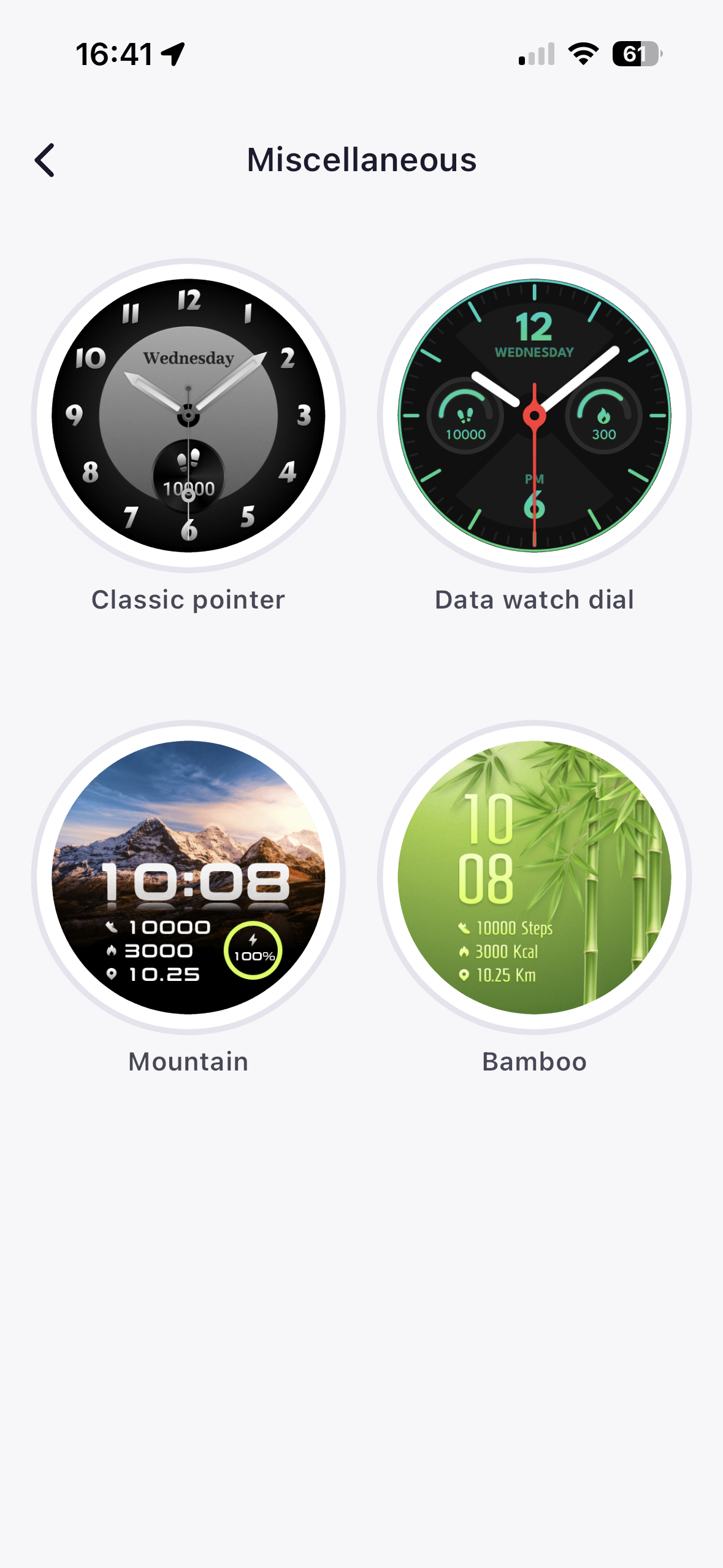This screenshot has height=1568, width=723.
Task: Pick the Bamboo watch face
Action: pos(534,877)
